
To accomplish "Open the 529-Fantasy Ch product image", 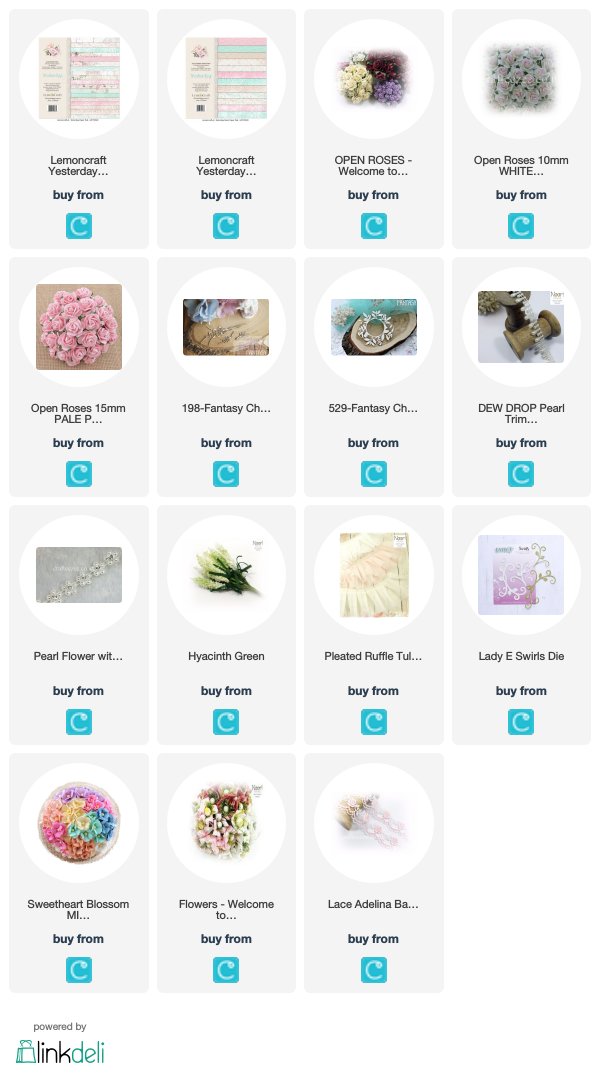I will [374, 327].
